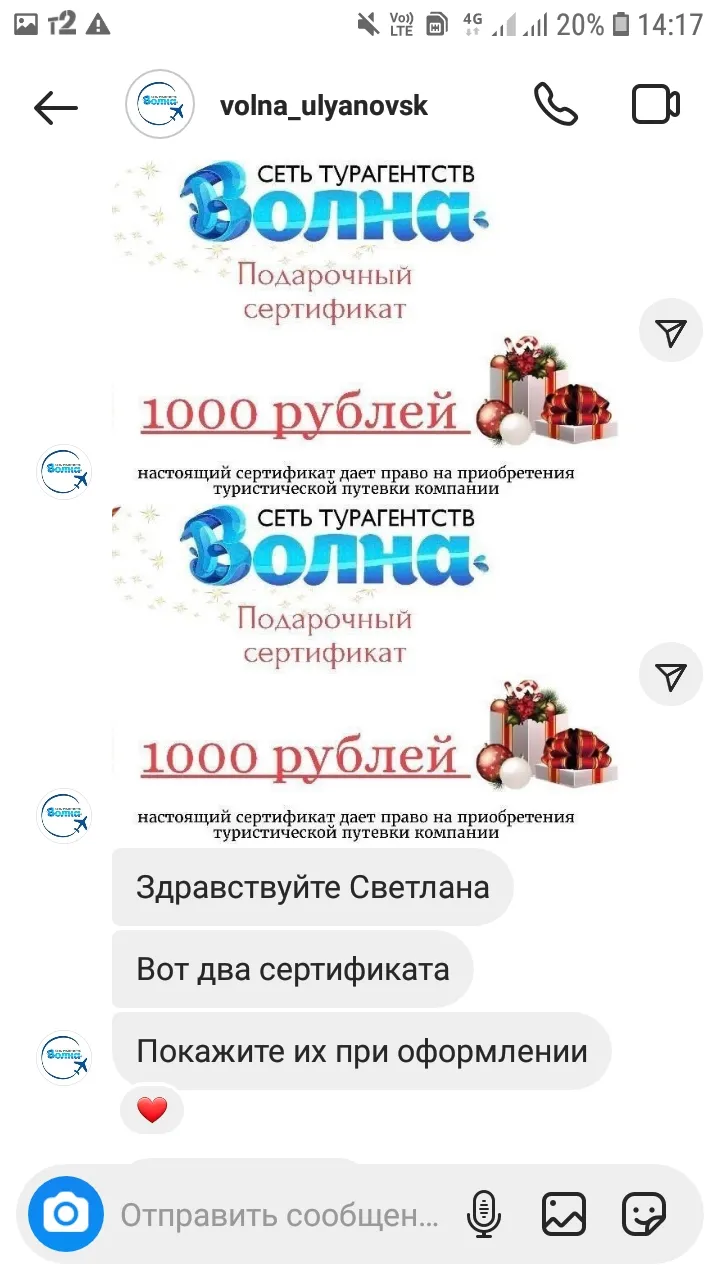The height and width of the screenshot is (1280, 720).
Task: Open volna_ulyanovsk profile from the header
Action: (323, 105)
